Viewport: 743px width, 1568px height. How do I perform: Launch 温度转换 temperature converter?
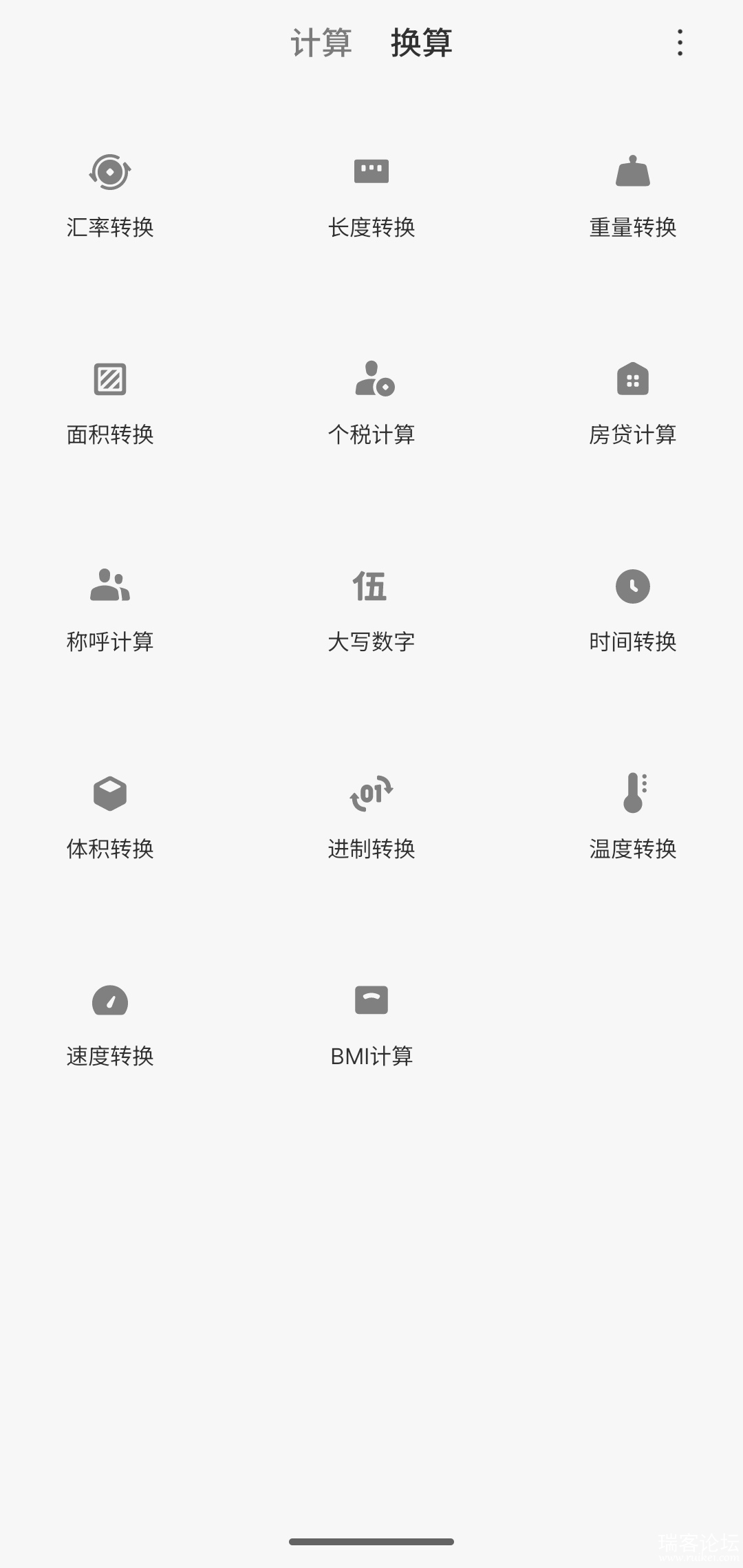(633, 818)
